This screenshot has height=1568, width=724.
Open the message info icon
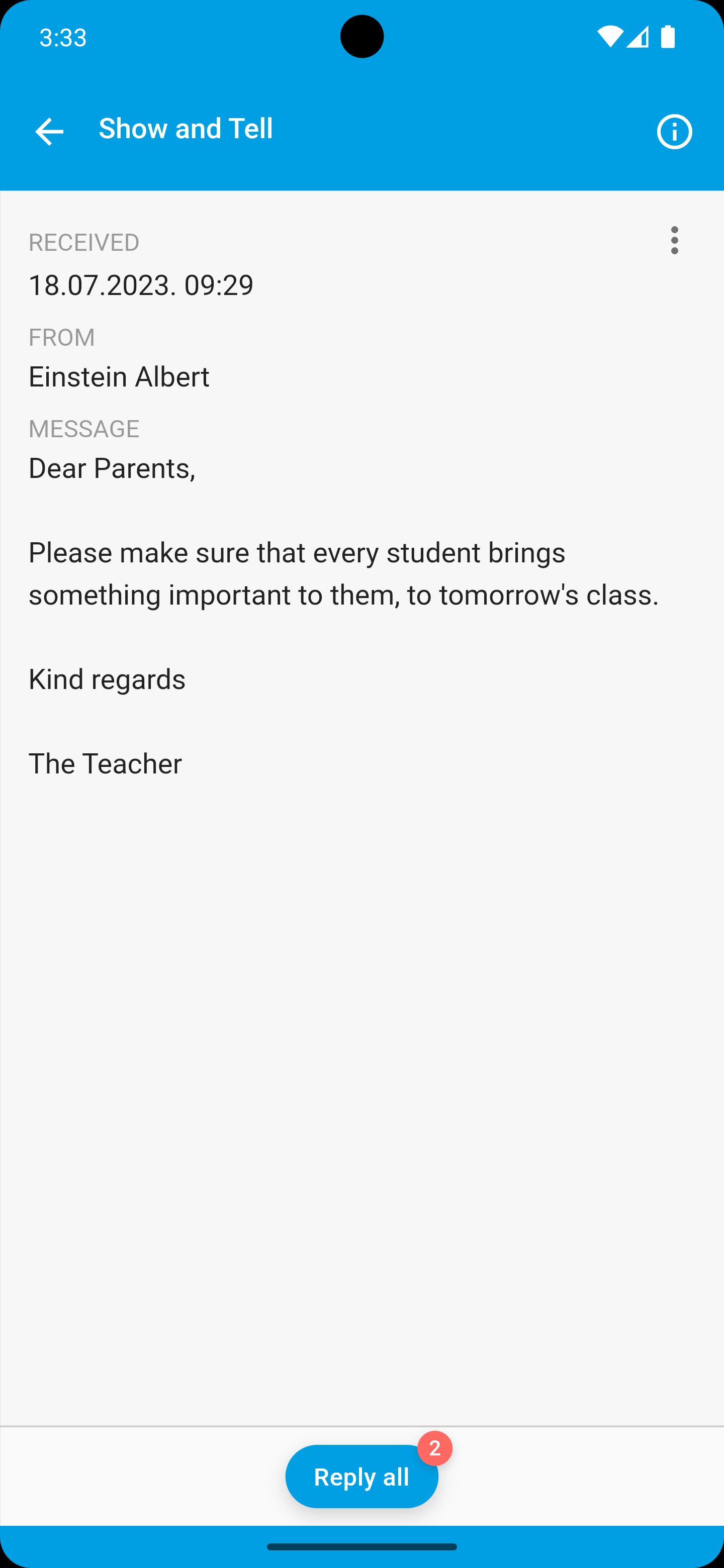click(674, 132)
